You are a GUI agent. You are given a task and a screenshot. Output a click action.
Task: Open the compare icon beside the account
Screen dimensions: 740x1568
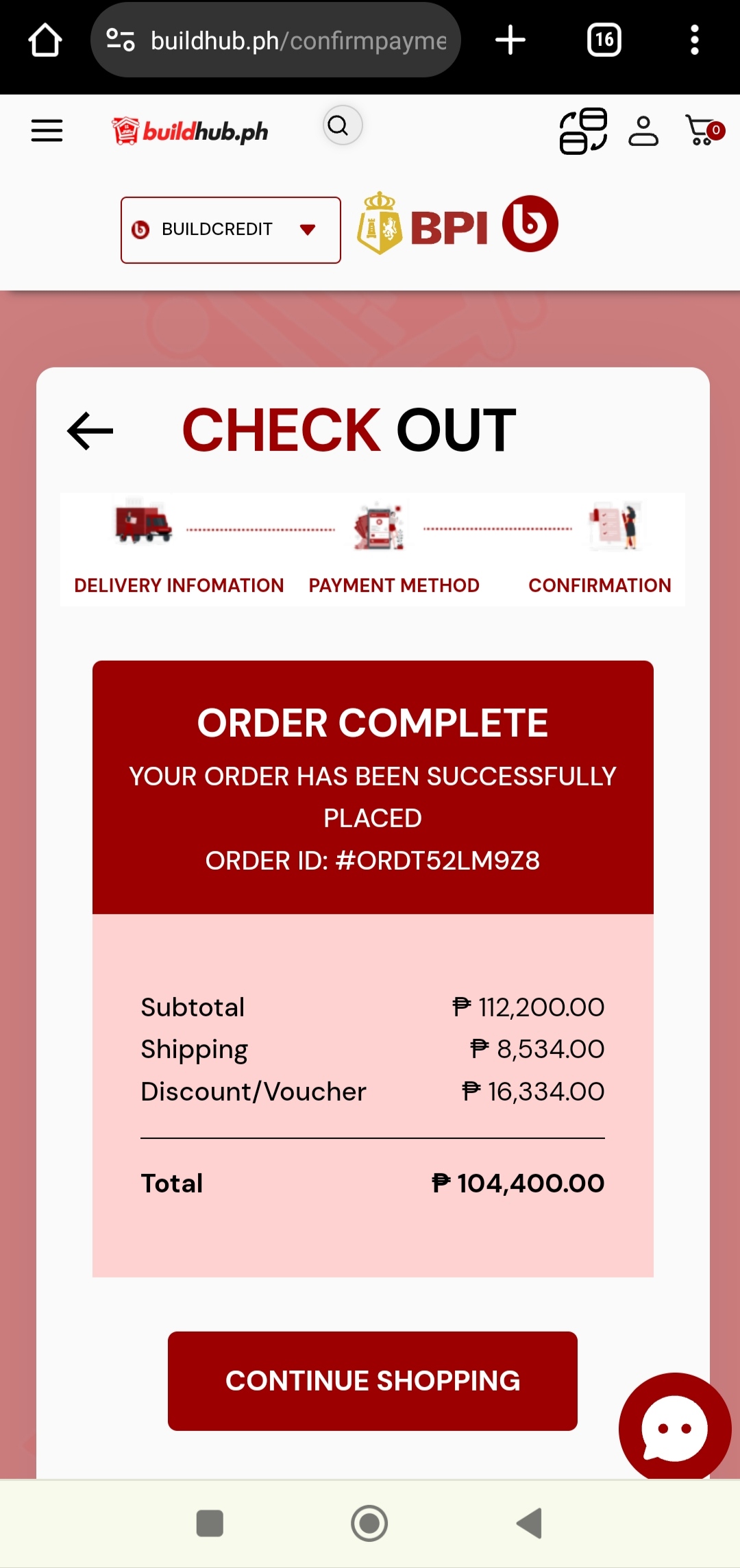[583, 131]
